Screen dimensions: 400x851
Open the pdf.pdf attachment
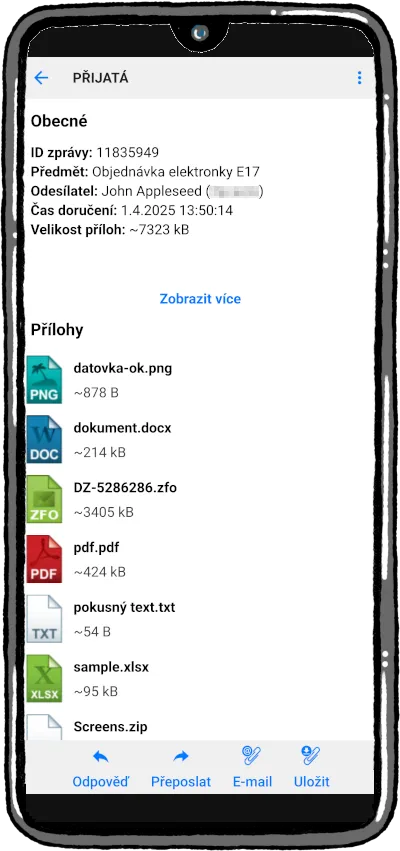point(200,559)
